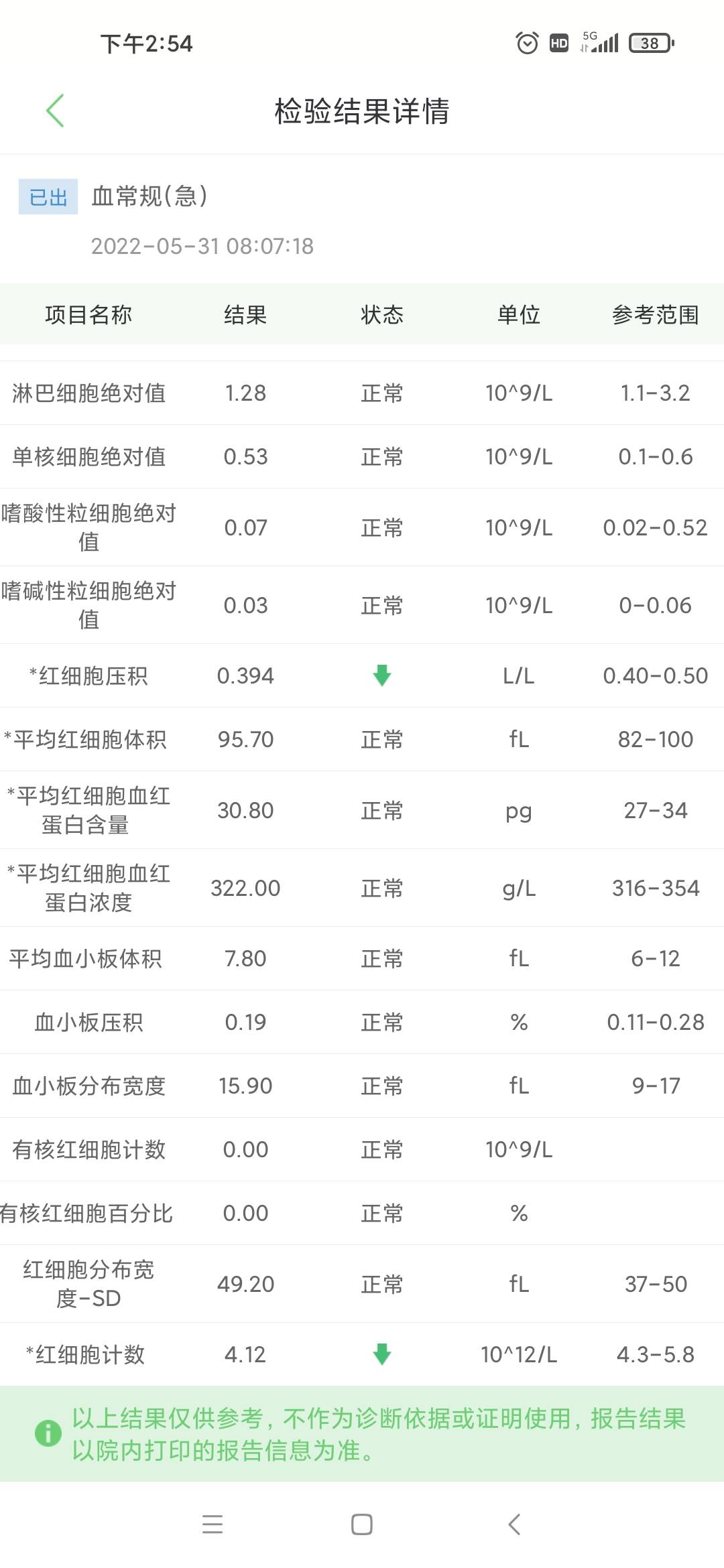This screenshot has height=1568, width=724.
Task: Tap the timestamp 2022-05-31 08:07:18
Action: (201, 245)
